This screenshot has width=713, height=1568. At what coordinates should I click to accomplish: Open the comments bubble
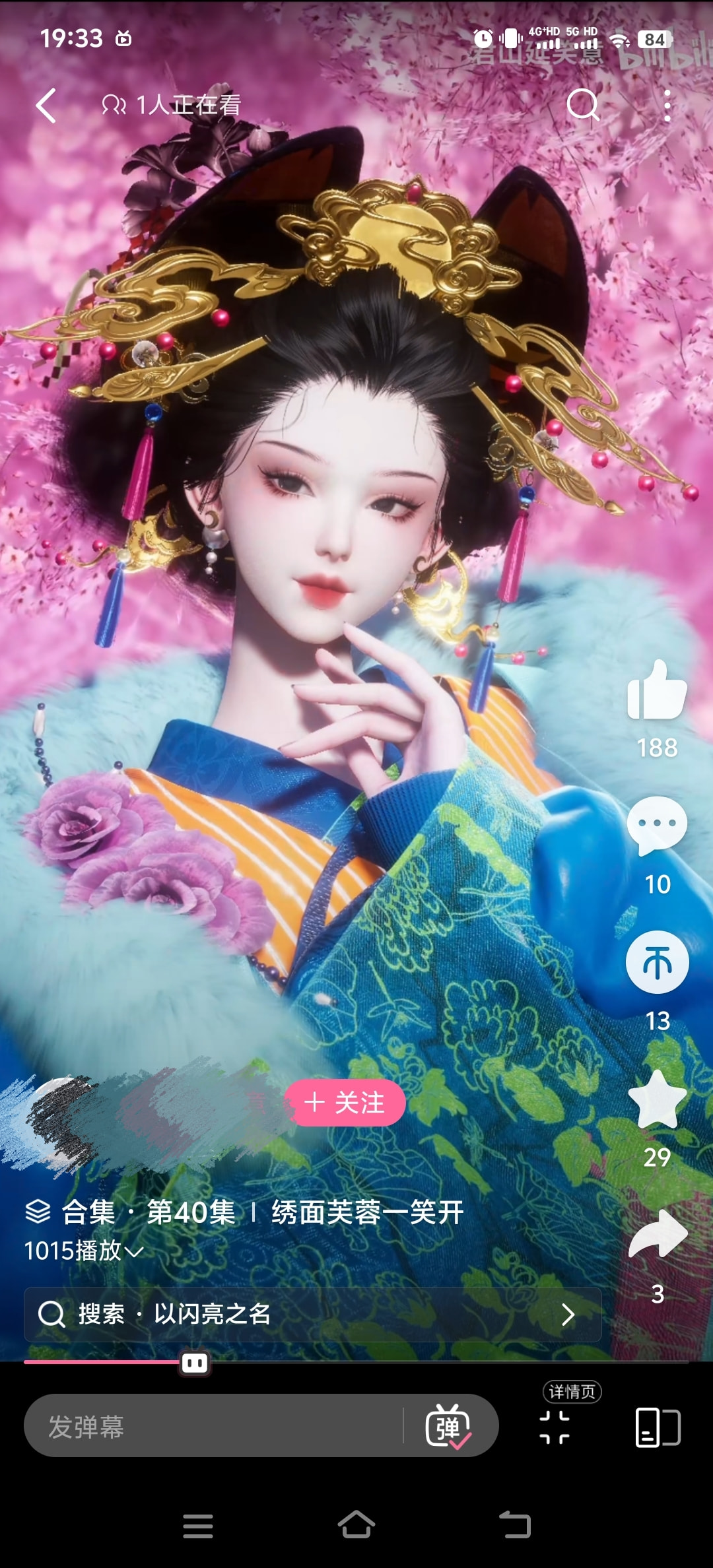[x=657, y=826]
